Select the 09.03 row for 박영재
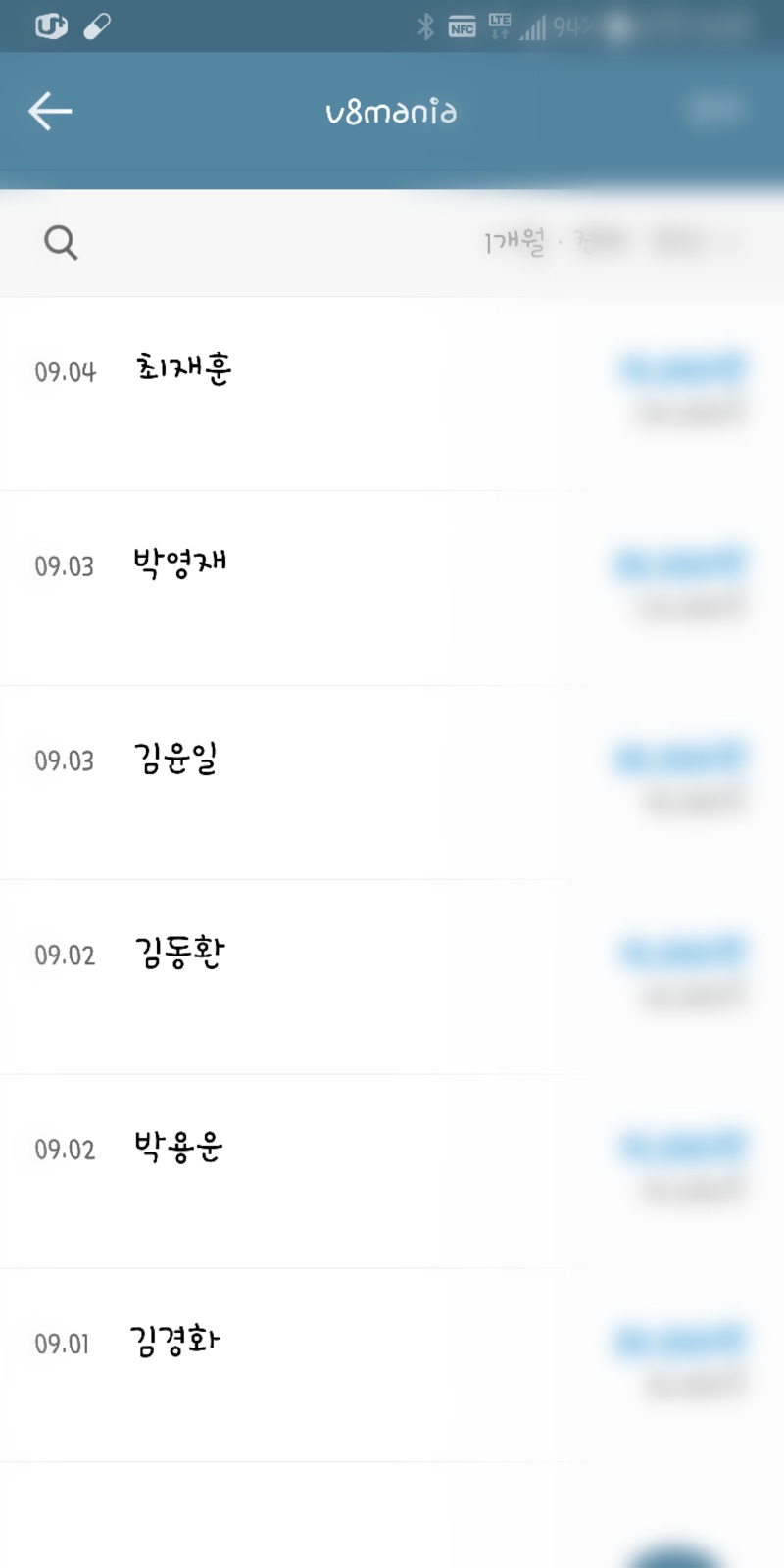Screen dimensions: 784x1568 click(392, 588)
